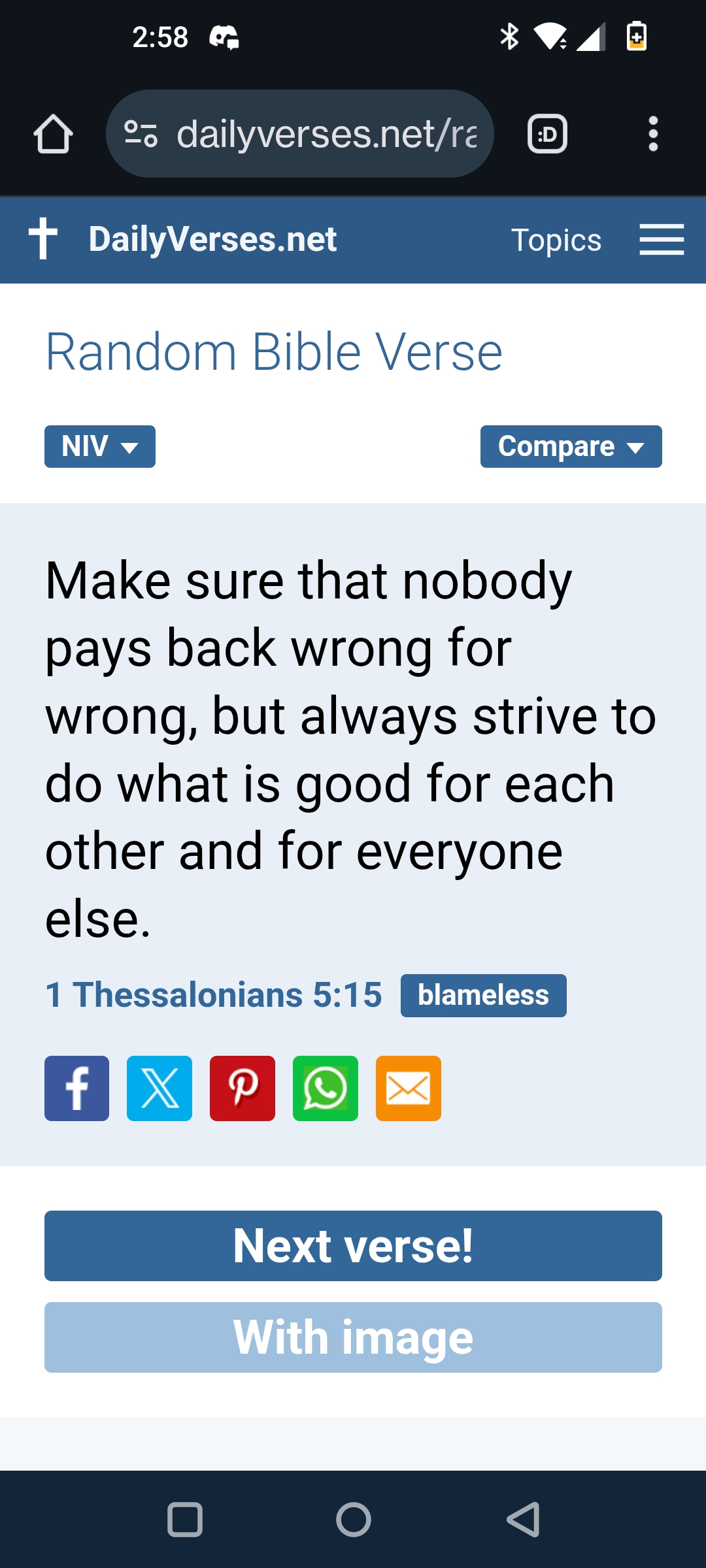Open the Topics page
This screenshot has width=706, height=1568.
tap(556, 240)
